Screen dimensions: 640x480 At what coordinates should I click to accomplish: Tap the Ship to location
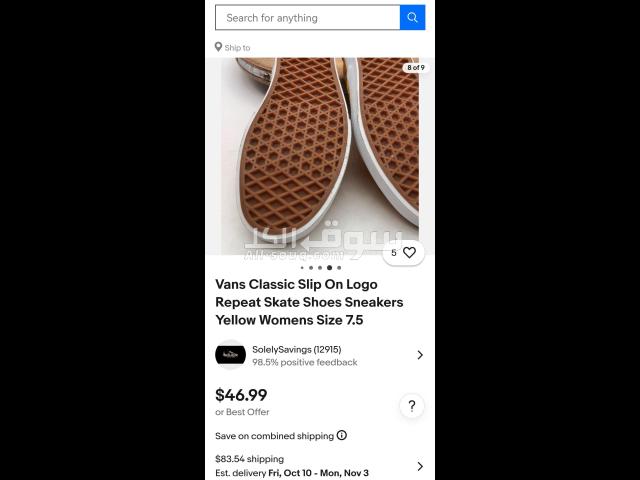point(233,47)
